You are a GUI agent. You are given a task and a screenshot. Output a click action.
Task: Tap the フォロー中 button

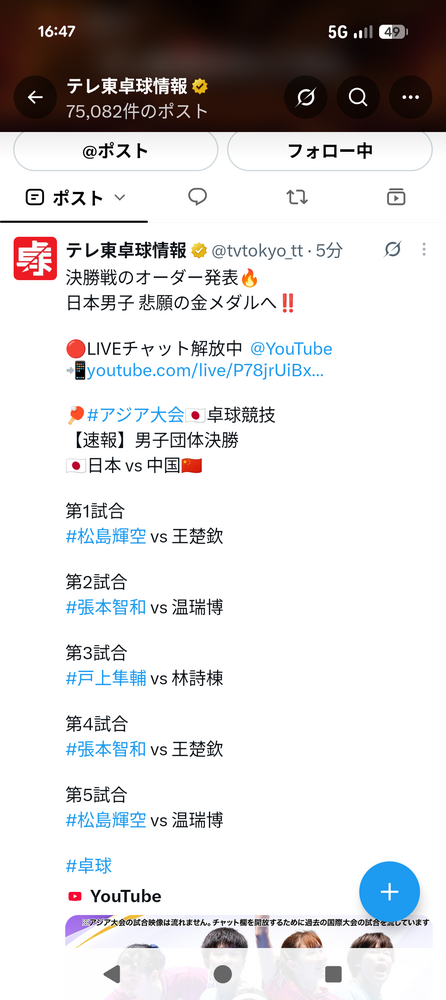330,151
